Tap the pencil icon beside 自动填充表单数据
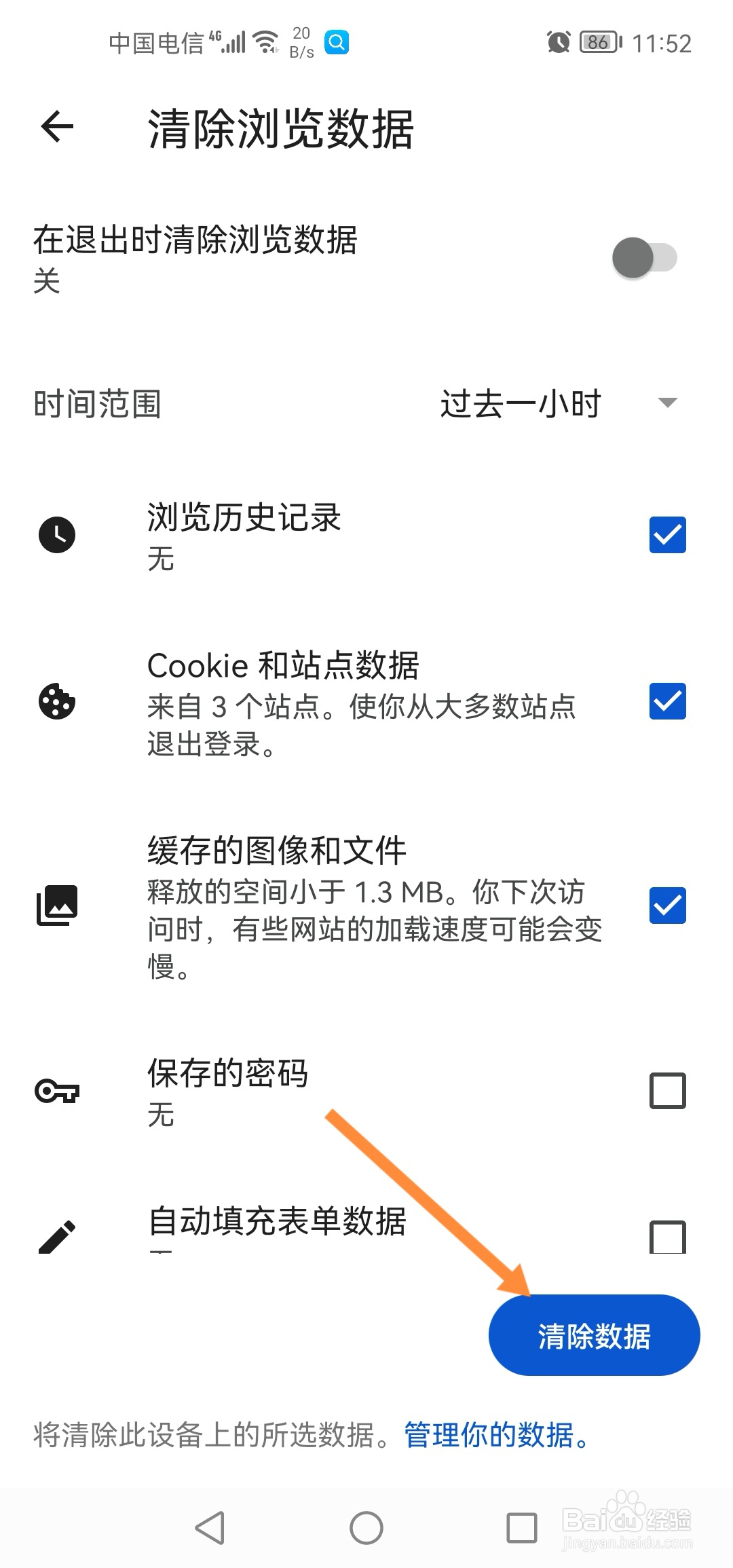This screenshot has width=733, height=1568. pos(57,1235)
